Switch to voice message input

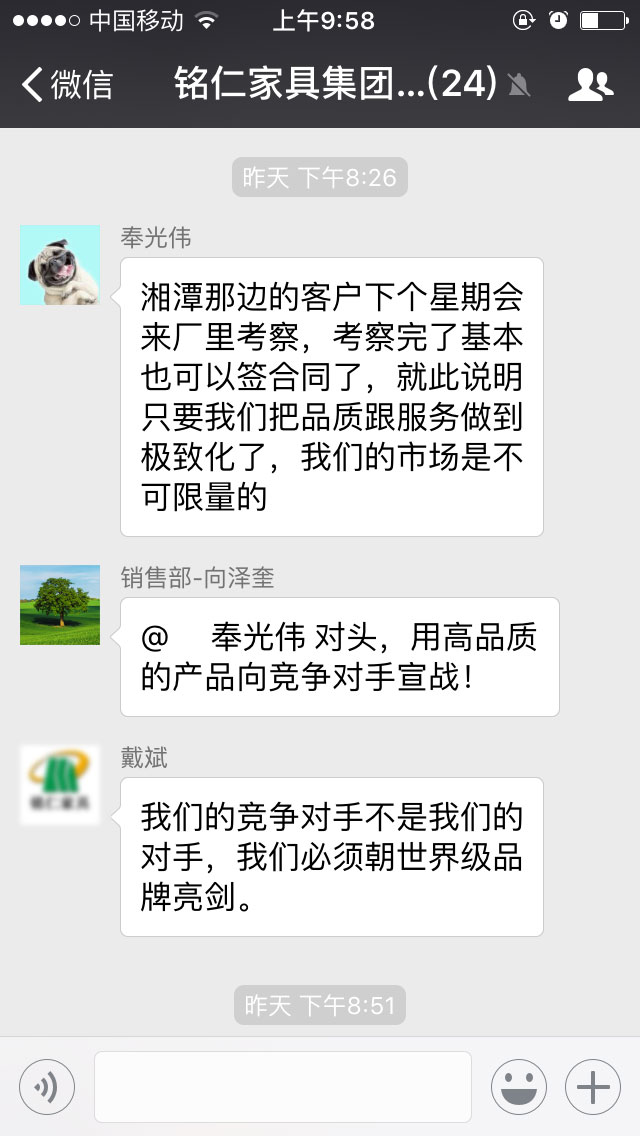click(x=47, y=1087)
